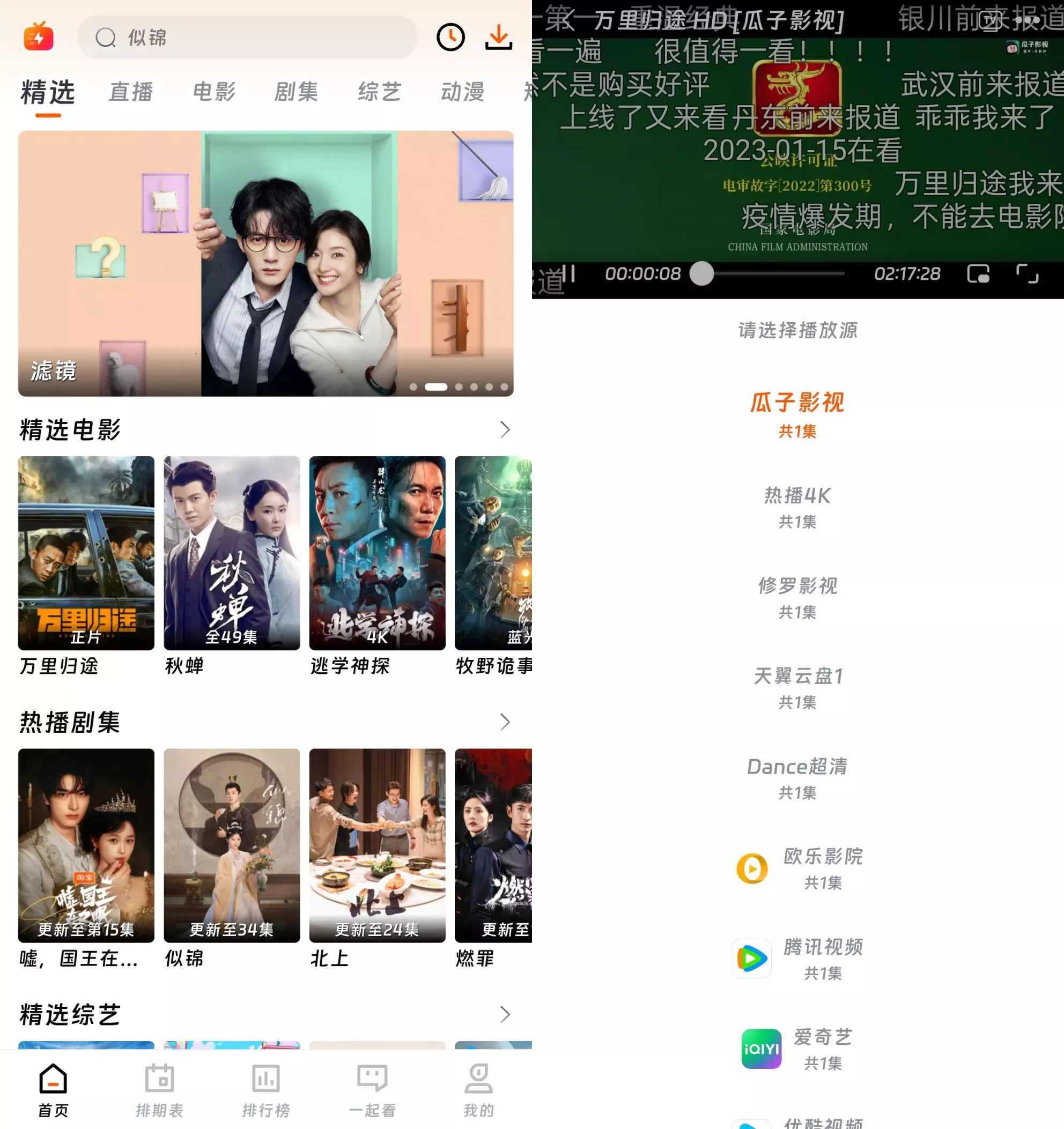
Task: Select the 腾讯视频 playback source
Action: tap(797, 959)
